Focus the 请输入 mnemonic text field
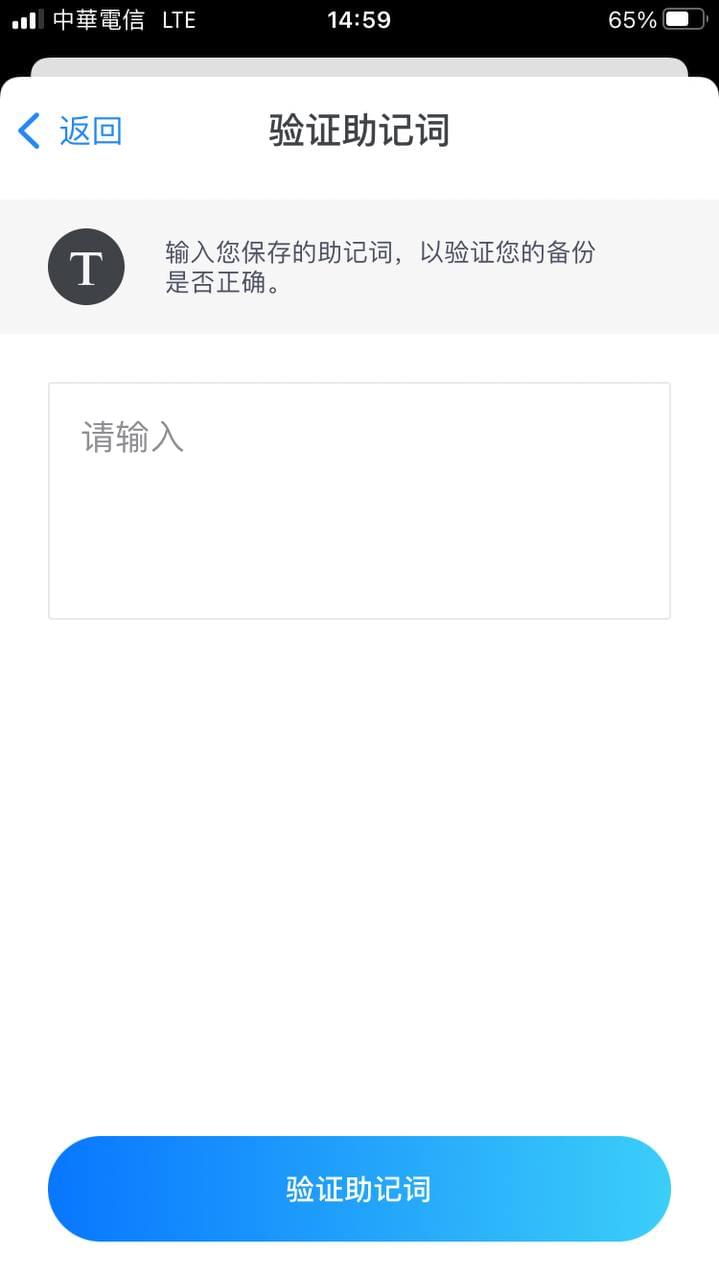This screenshot has width=719, height=1280. (359, 500)
